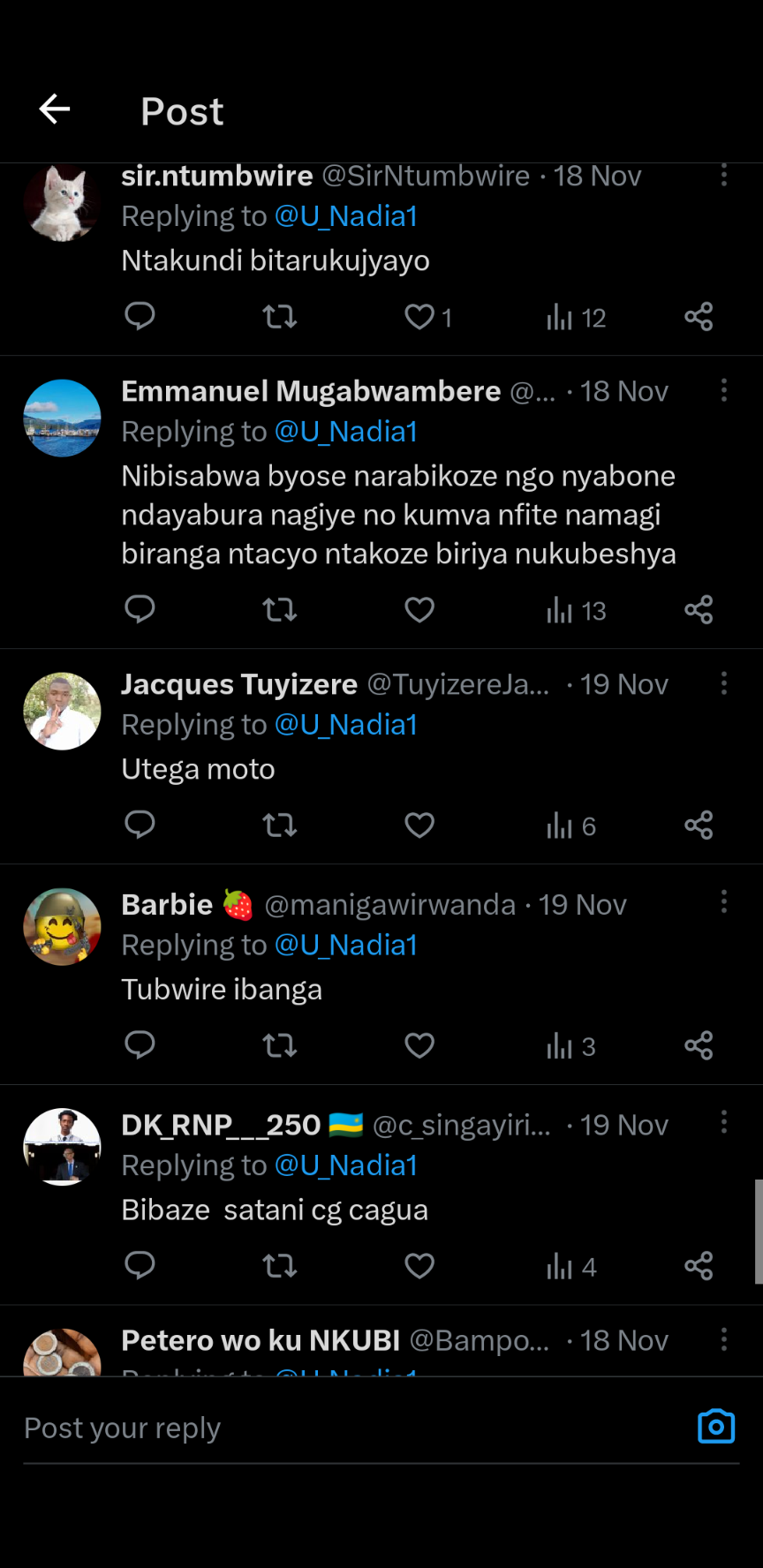Open more options on Emmanuel Mugabwambere's reply
763x1568 pixels.
coord(724,391)
